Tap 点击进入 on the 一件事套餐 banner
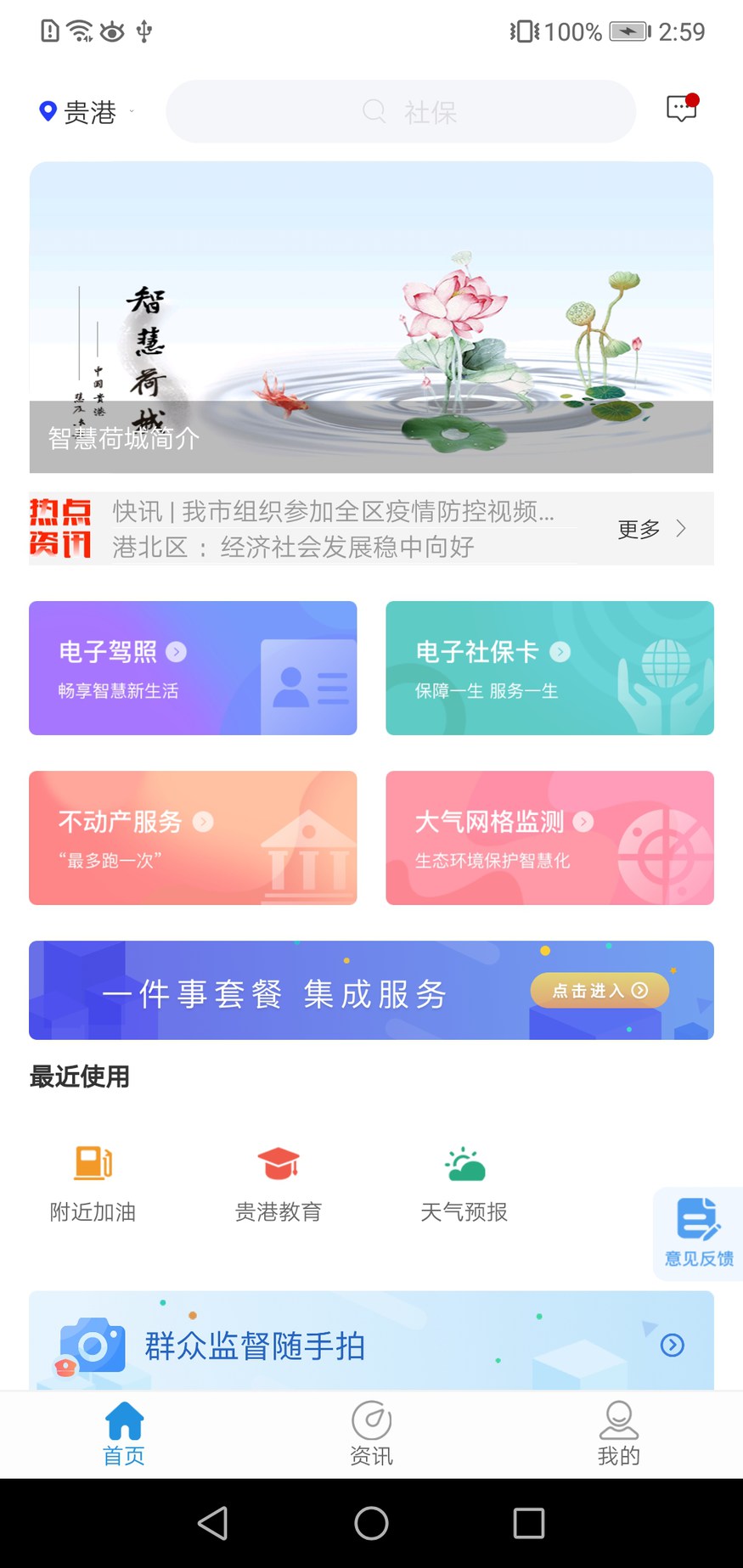Image resolution: width=743 pixels, height=1568 pixels. [599, 991]
